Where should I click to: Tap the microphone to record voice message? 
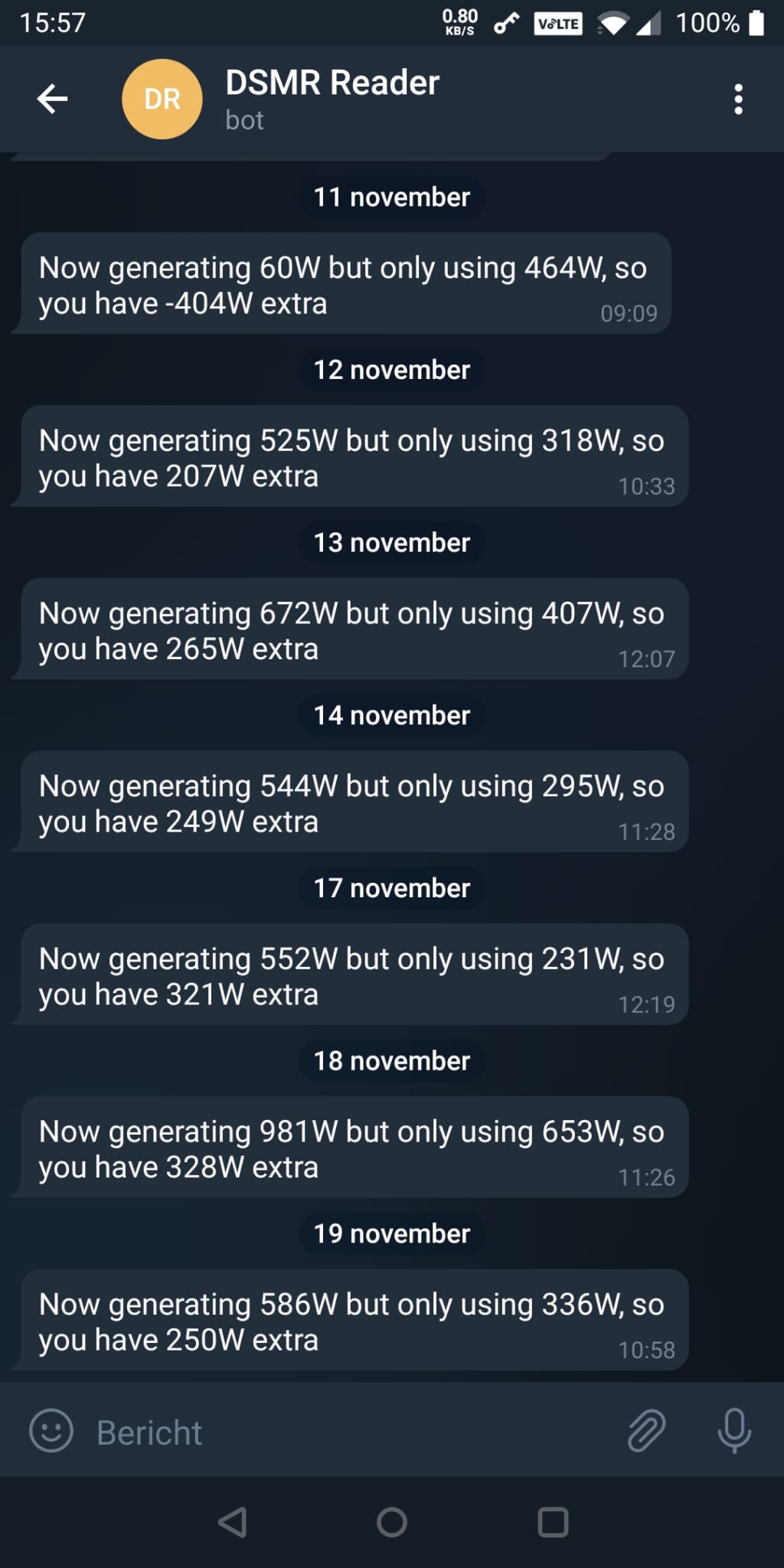click(x=733, y=1432)
